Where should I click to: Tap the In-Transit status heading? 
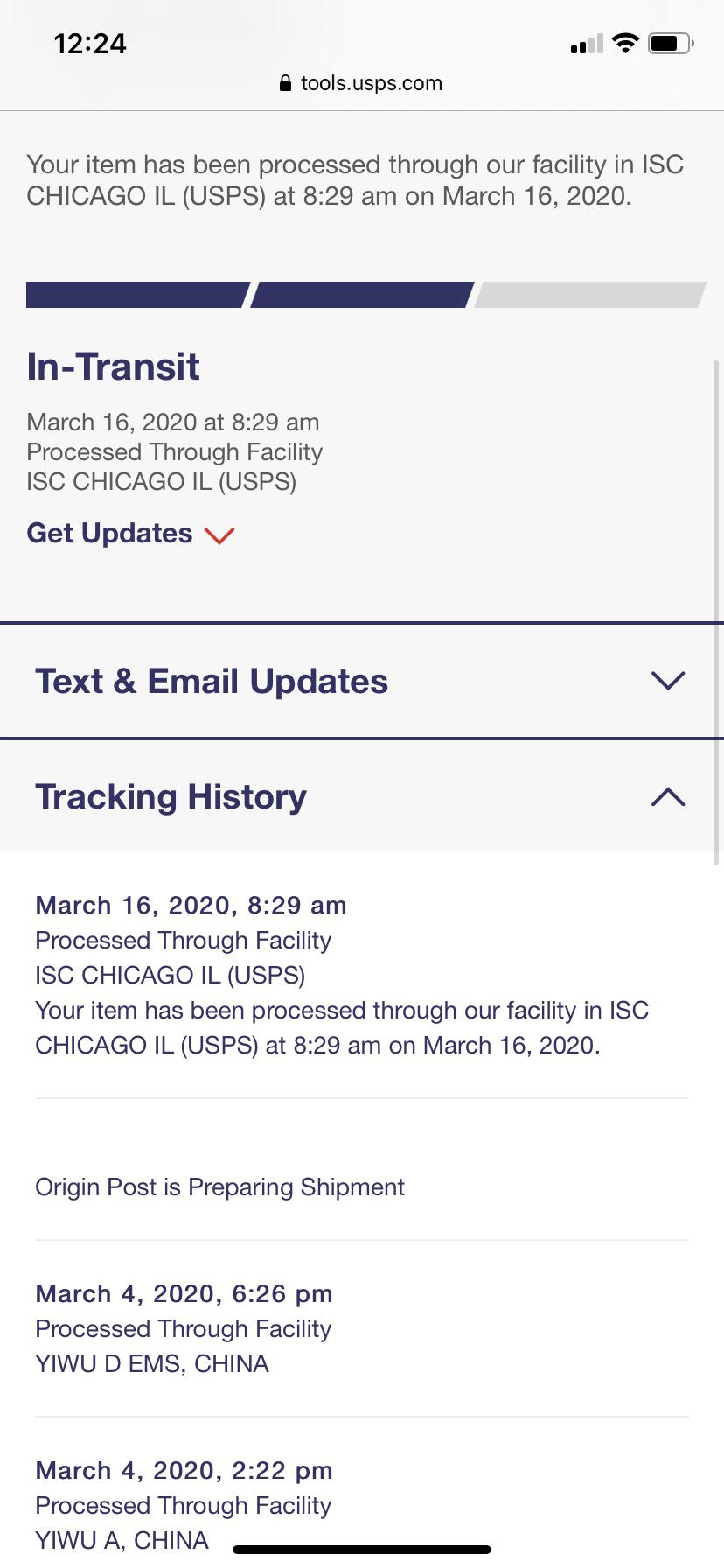point(113,367)
